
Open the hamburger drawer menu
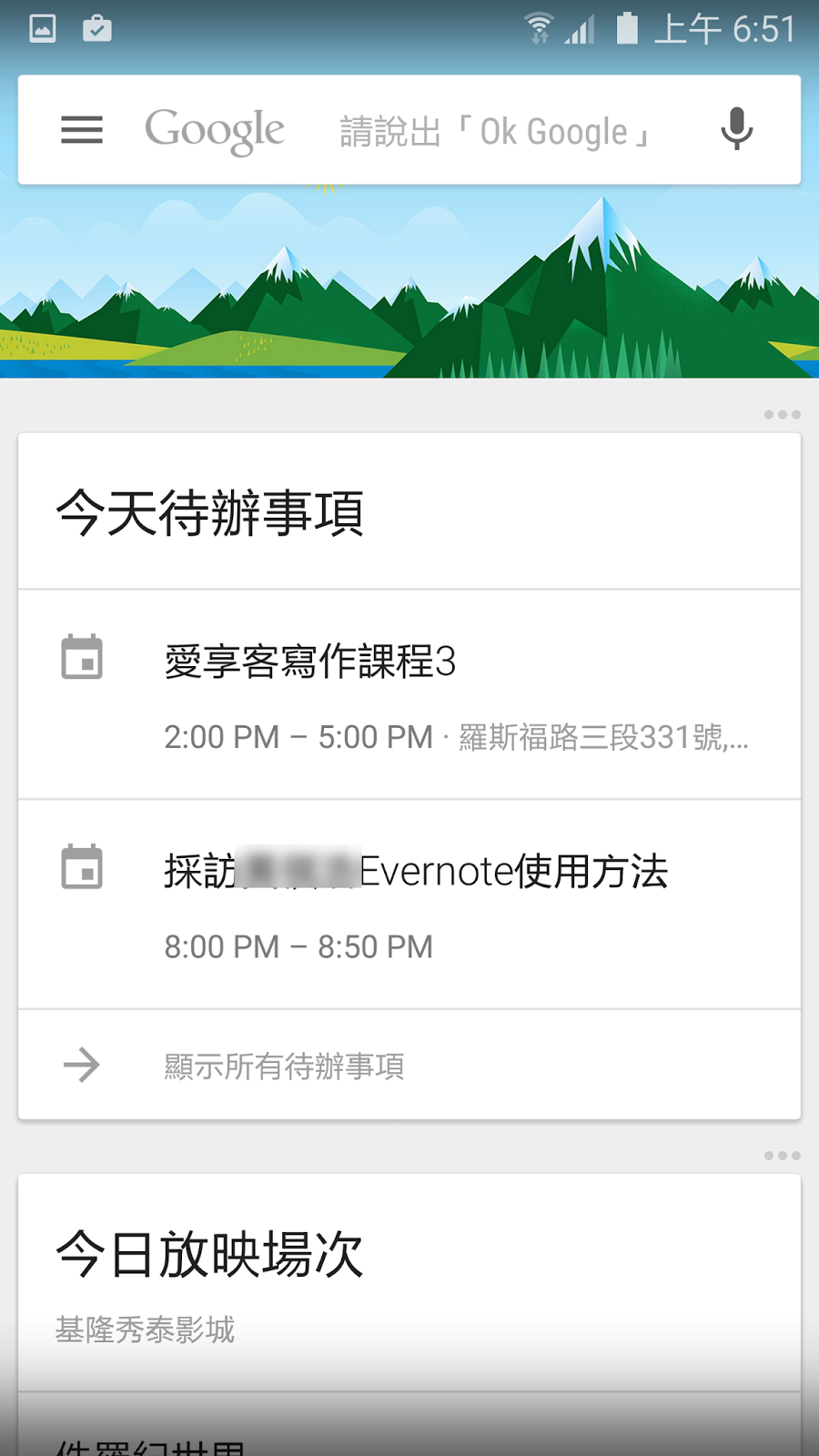click(82, 130)
